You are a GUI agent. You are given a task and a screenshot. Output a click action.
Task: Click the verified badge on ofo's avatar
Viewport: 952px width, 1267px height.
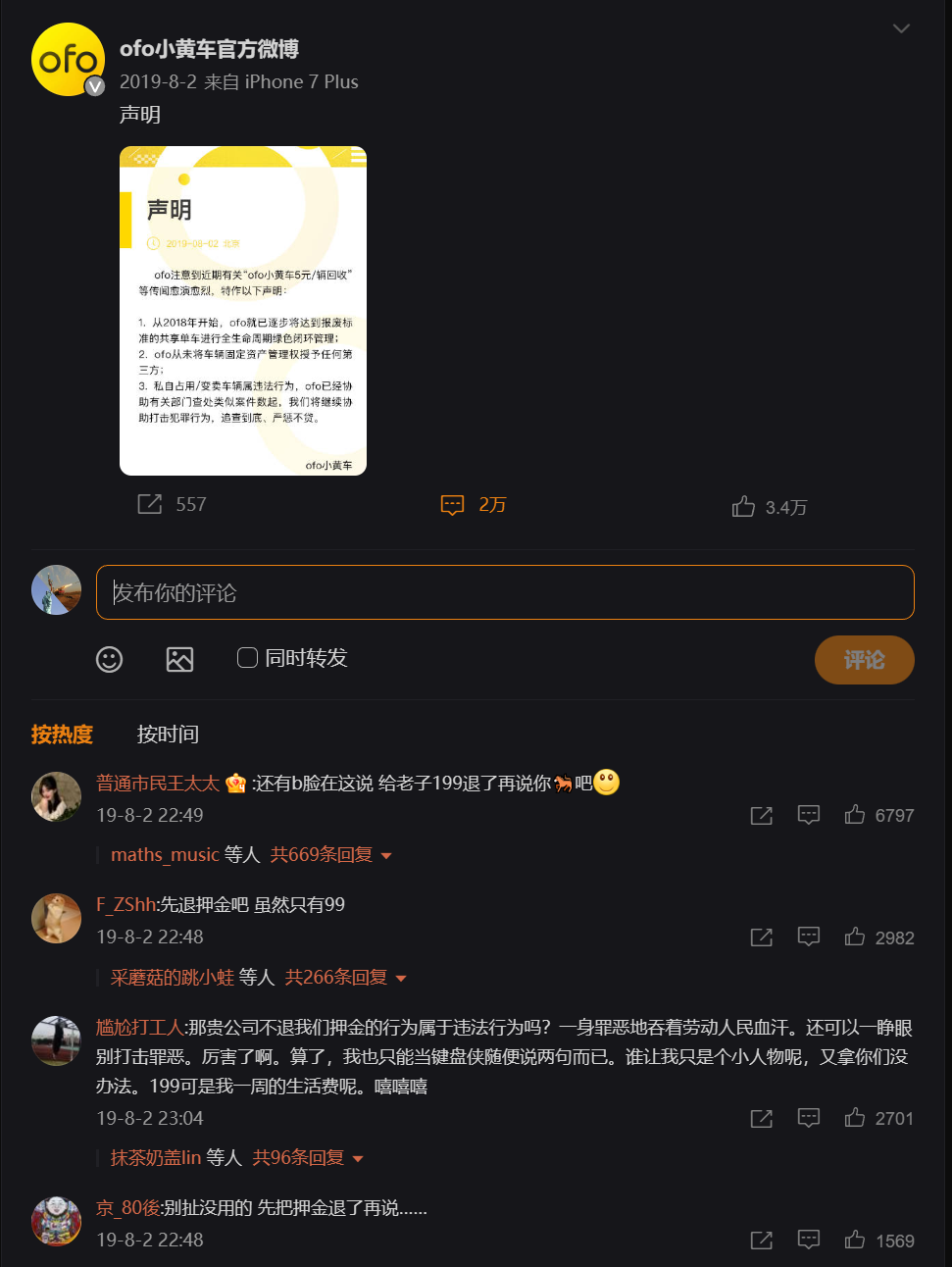[94, 86]
